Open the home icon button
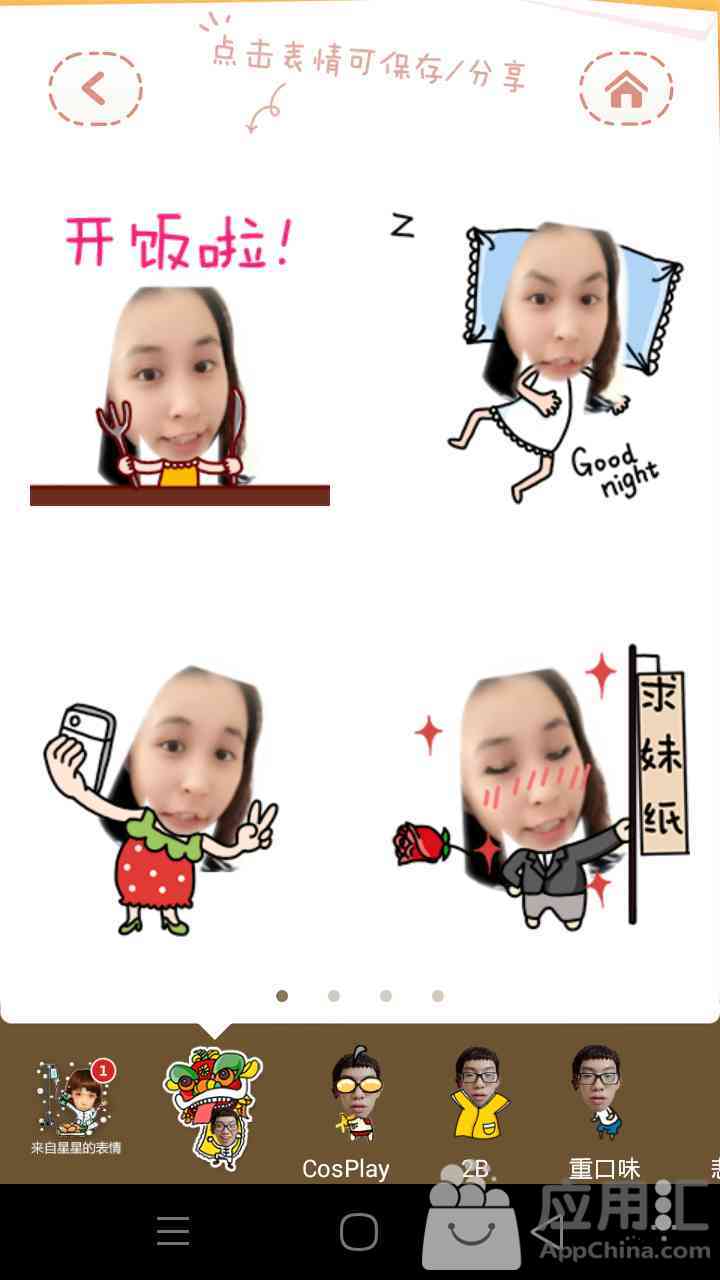Viewport: 720px width, 1280px height. point(626,89)
